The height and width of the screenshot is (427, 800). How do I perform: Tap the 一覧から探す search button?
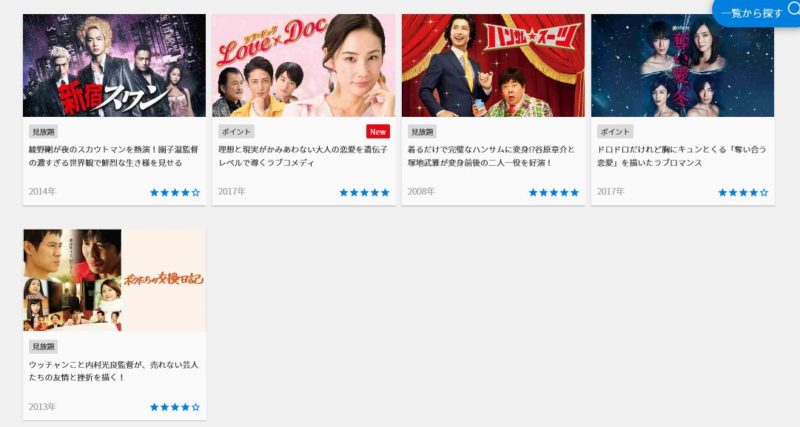[757, 12]
